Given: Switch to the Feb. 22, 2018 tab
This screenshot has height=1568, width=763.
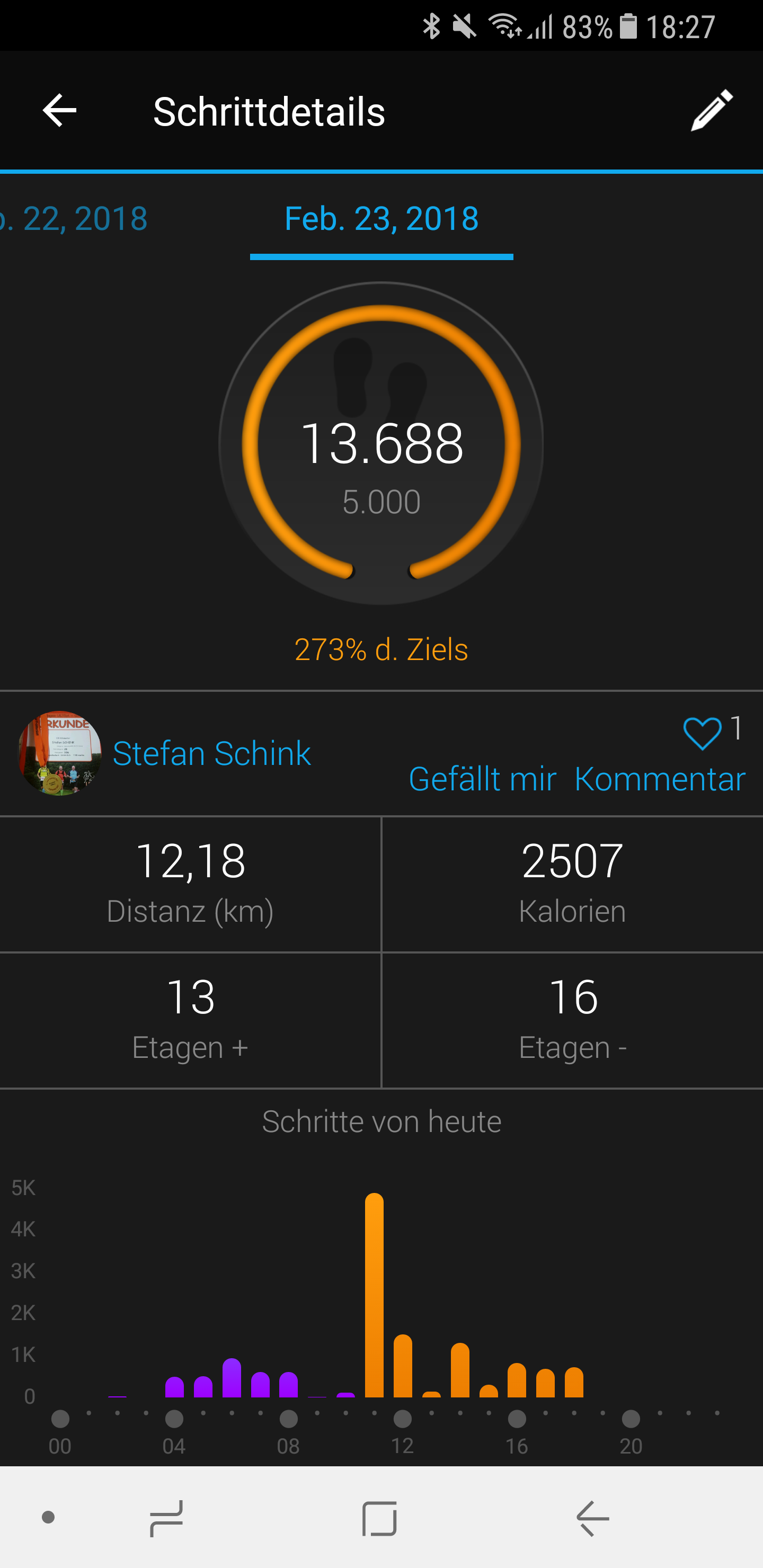Looking at the screenshot, I should (x=74, y=219).
